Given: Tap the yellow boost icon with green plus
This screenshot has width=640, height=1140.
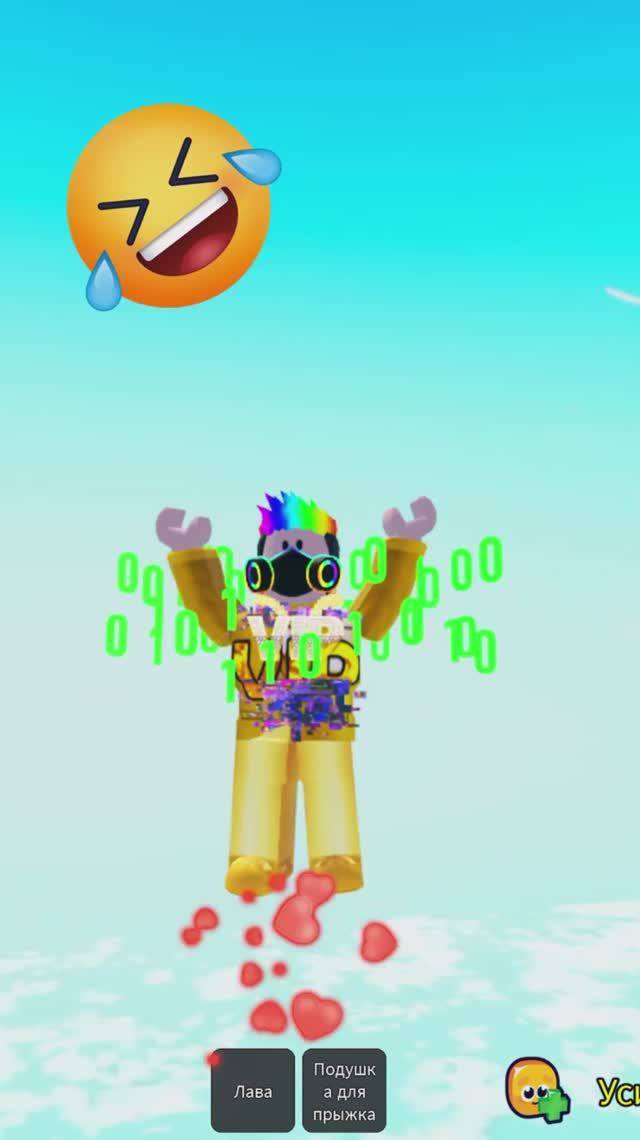Looking at the screenshot, I should click(x=535, y=1088).
